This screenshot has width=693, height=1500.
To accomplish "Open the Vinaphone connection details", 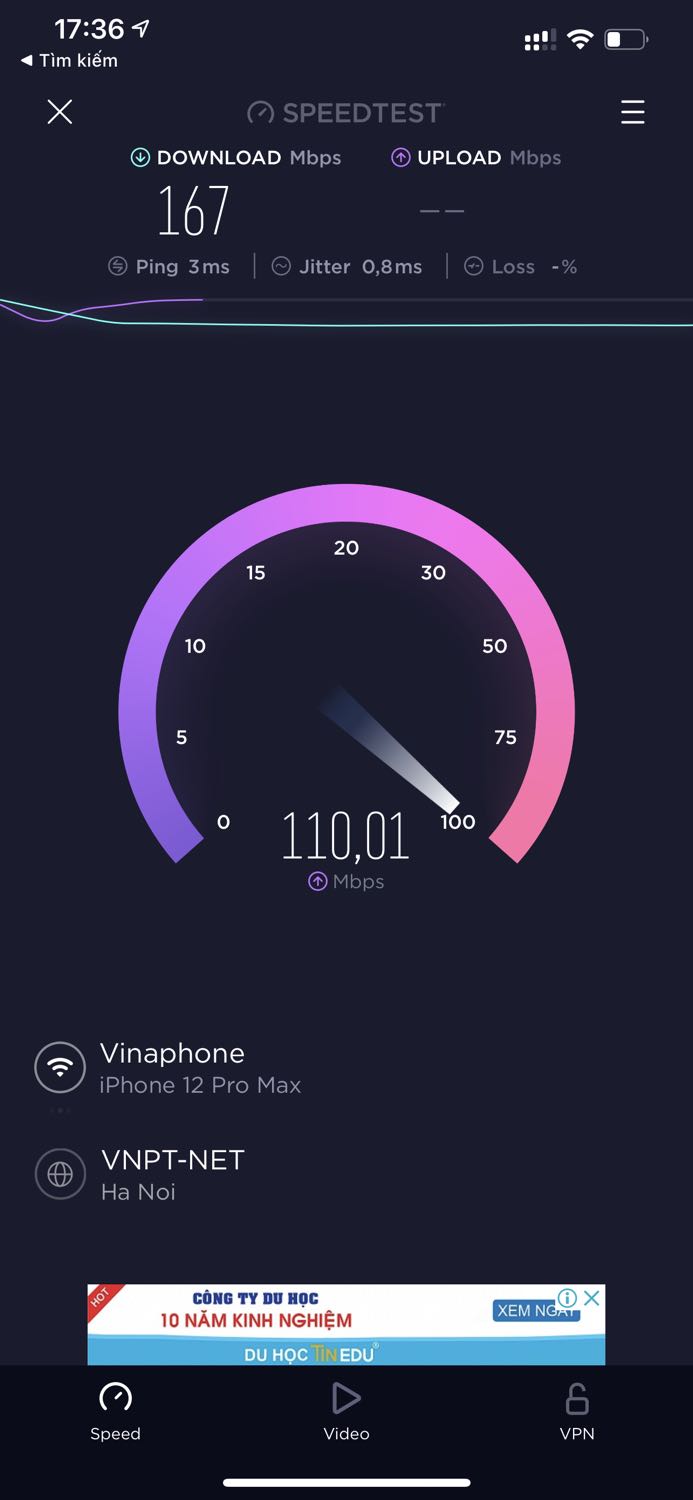I will pyautogui.click(x=170, y=1067).
